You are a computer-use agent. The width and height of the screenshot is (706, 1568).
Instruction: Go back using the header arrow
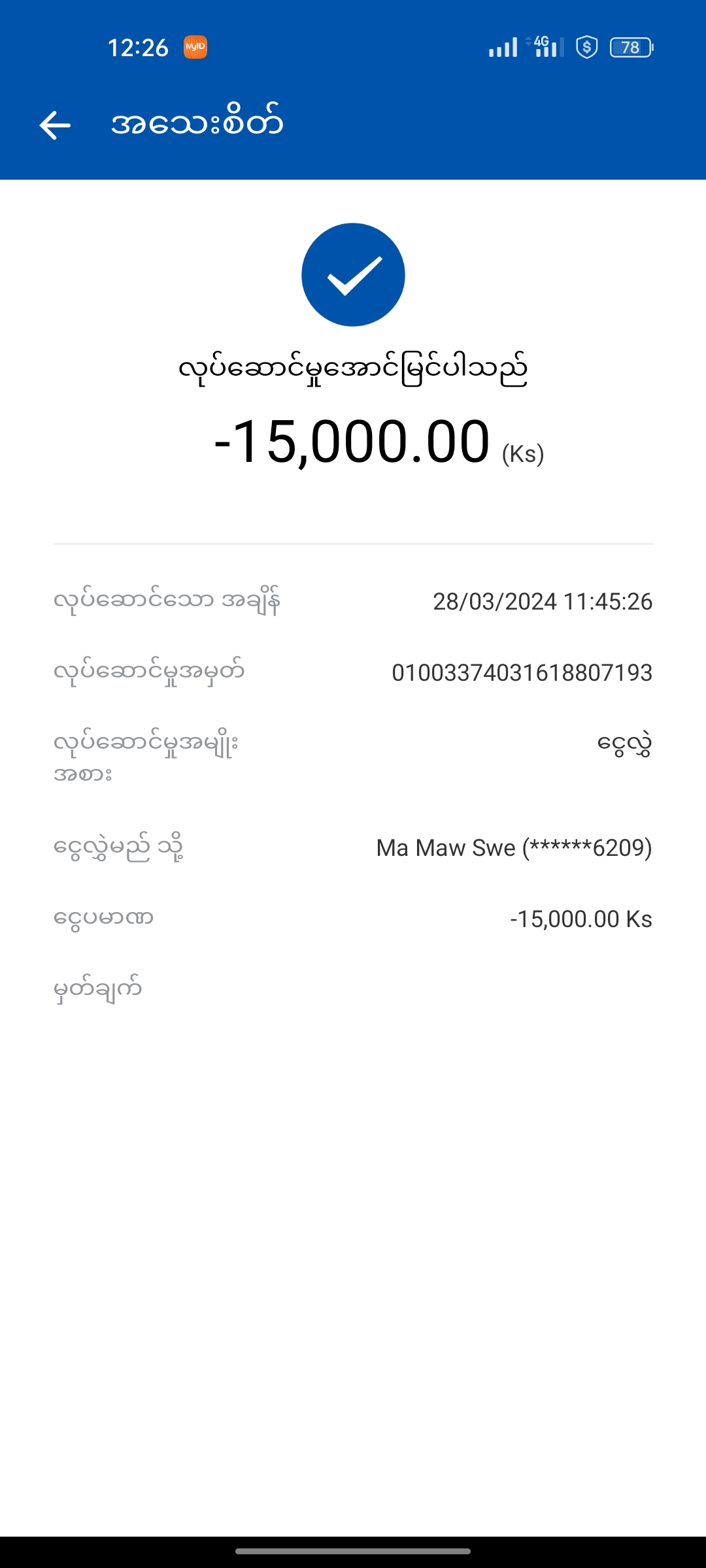click(x=55, y=125)
